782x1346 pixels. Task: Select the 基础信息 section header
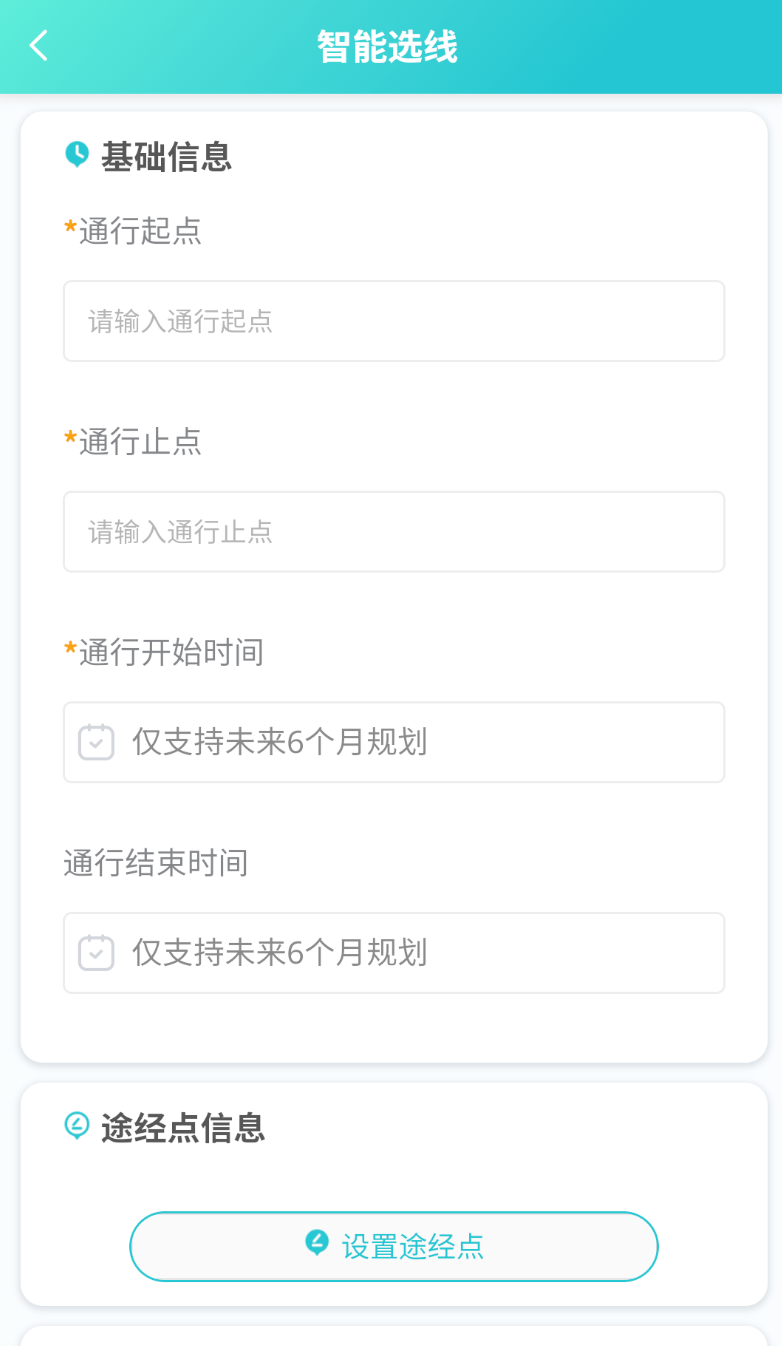(x=164, y=157)
